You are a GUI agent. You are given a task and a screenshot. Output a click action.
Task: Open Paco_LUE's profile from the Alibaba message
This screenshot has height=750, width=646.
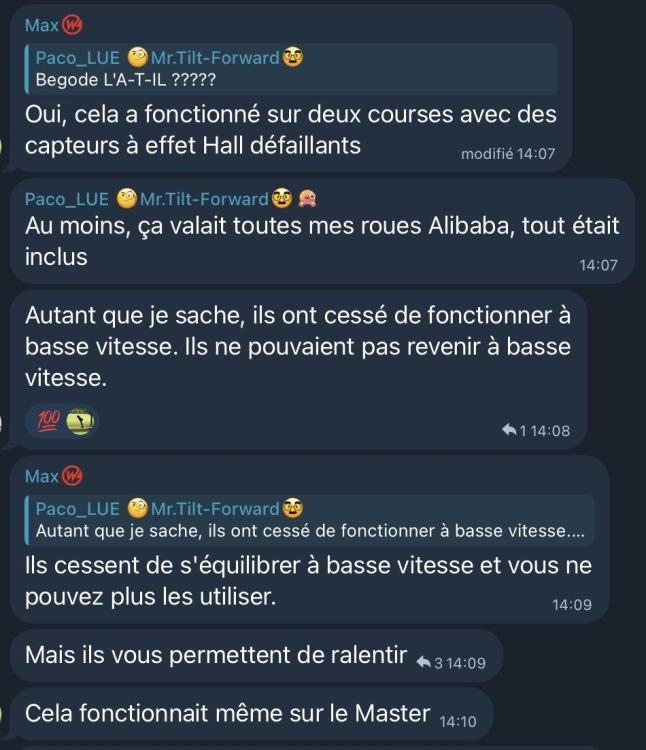(x=65, y=199)
